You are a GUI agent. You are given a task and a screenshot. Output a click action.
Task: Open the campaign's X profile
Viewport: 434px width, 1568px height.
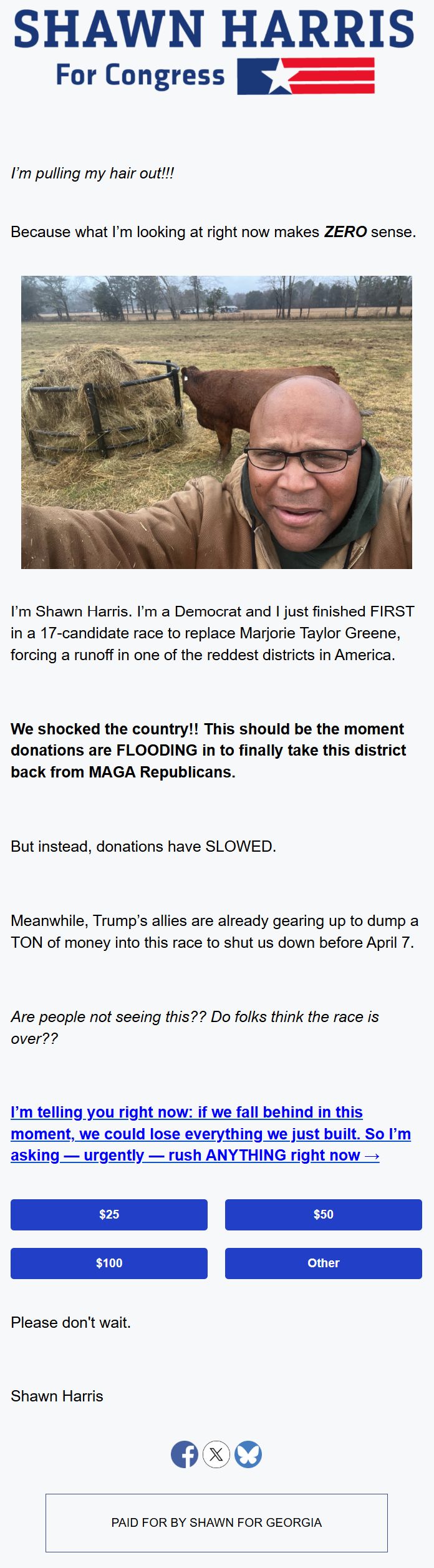pos(216,1454)
